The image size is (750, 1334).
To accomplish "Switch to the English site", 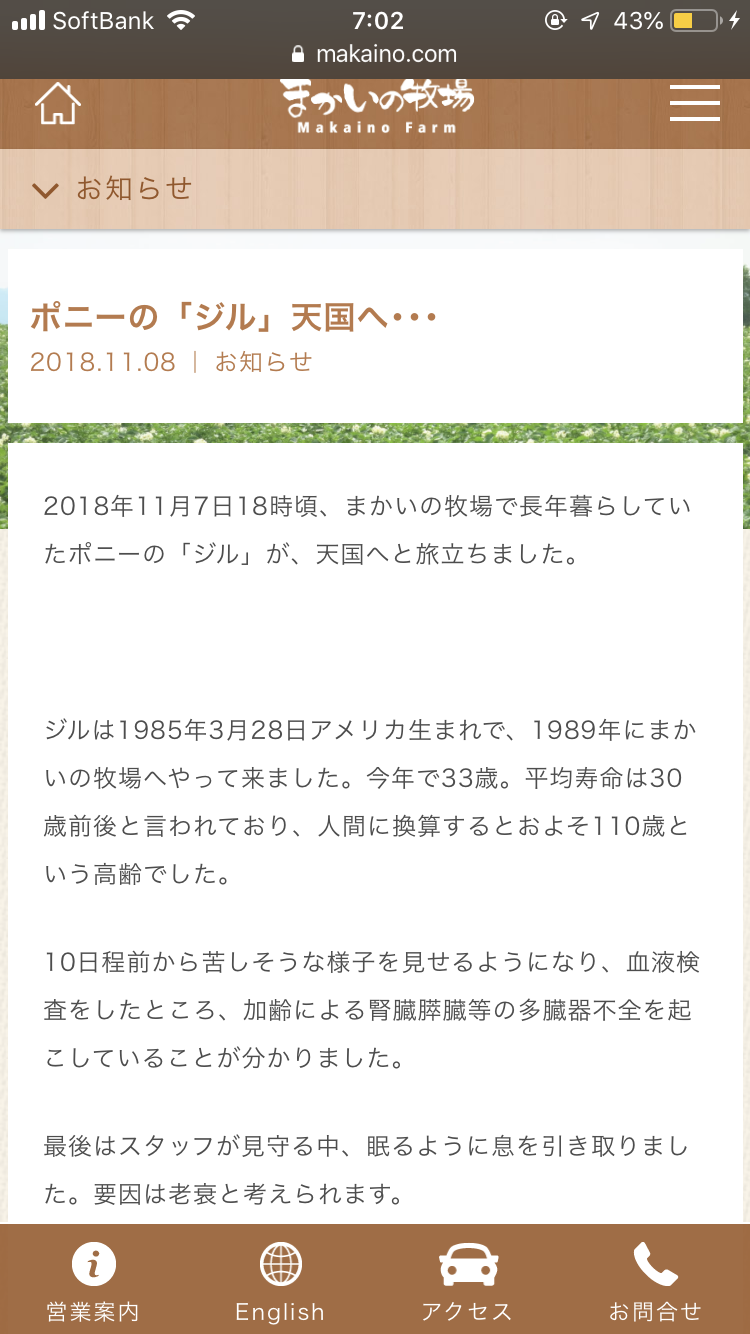I will [280, 1283].
